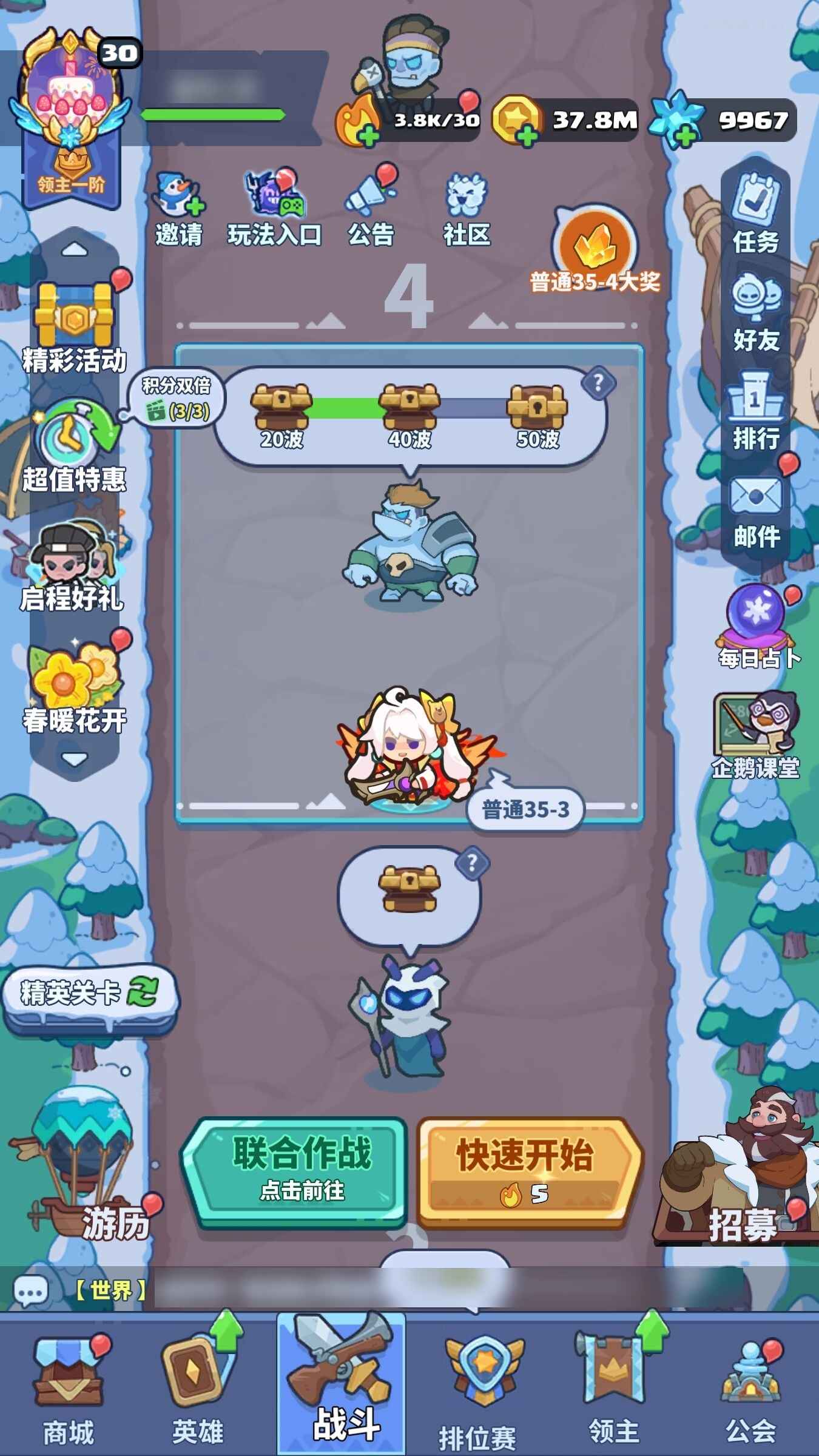Image resolution: width=819 pixels, height=1456 pixels.
Task: Open the world chat bubble
Action: click(30, 1291)
